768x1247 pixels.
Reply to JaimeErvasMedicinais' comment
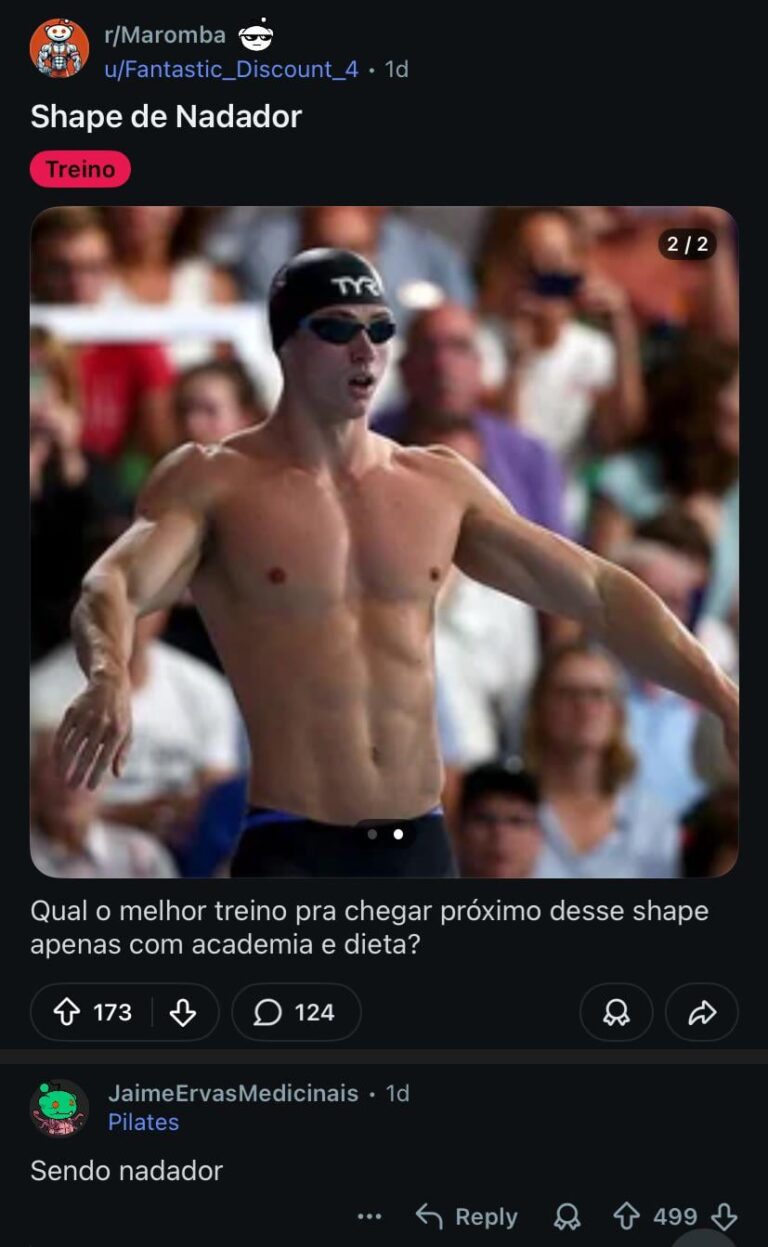pos(467,1217)
